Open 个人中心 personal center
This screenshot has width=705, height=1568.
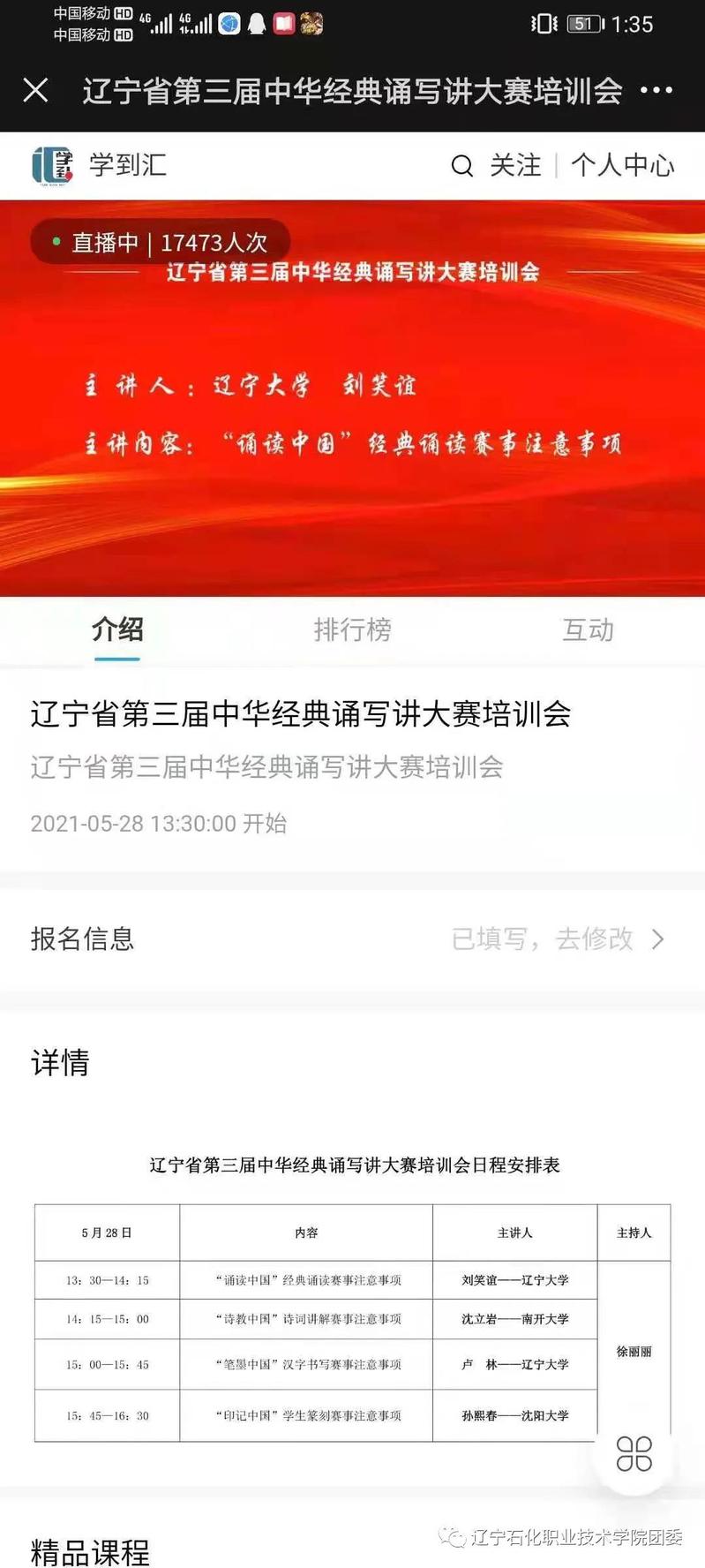click(622, 165)
